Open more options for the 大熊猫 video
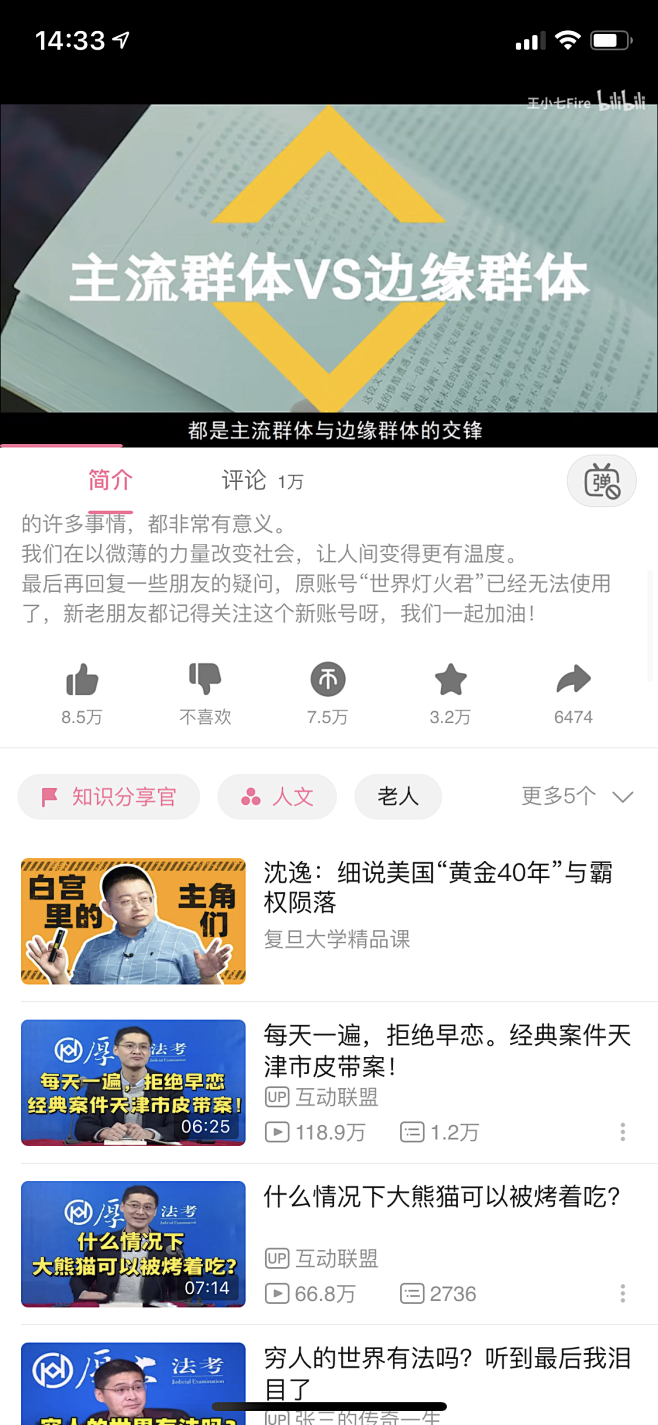 point(622,1294)
